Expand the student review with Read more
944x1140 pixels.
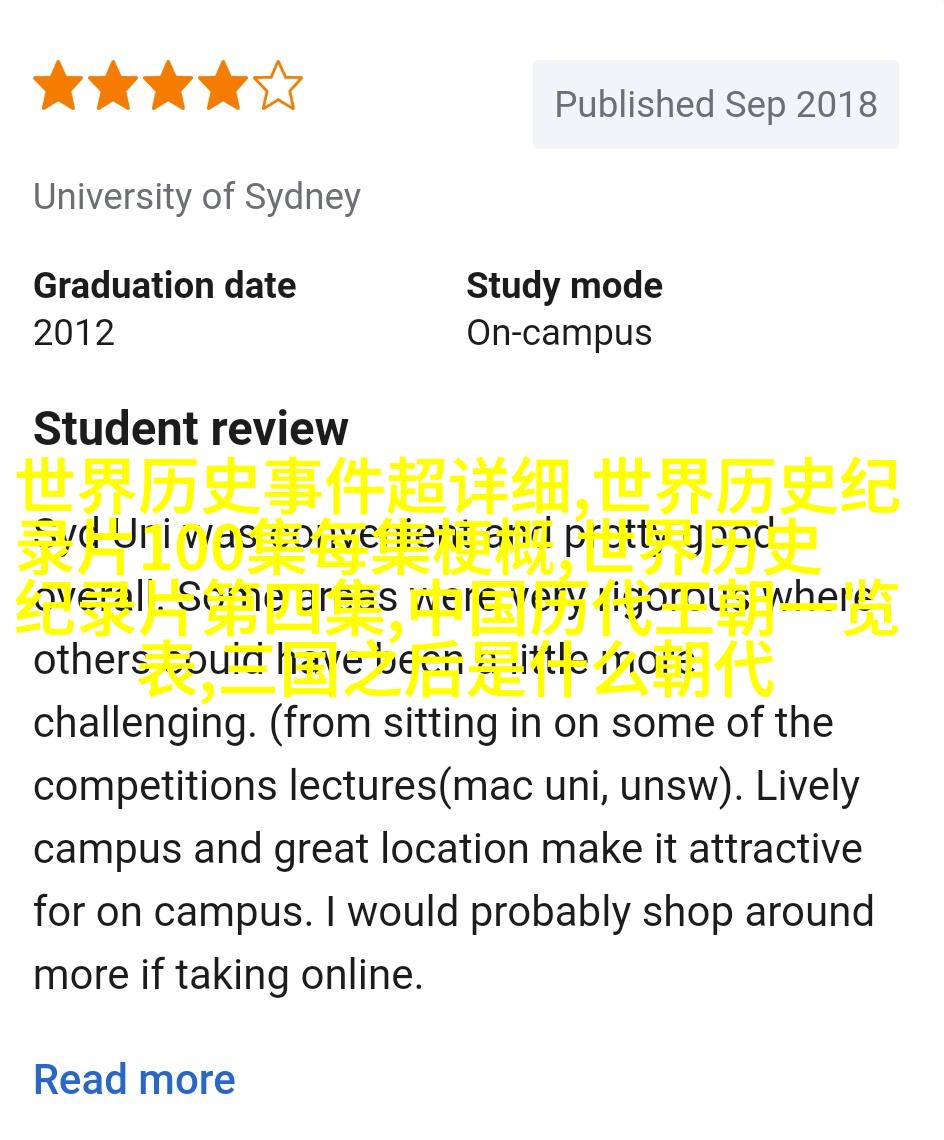[134, 1079]
